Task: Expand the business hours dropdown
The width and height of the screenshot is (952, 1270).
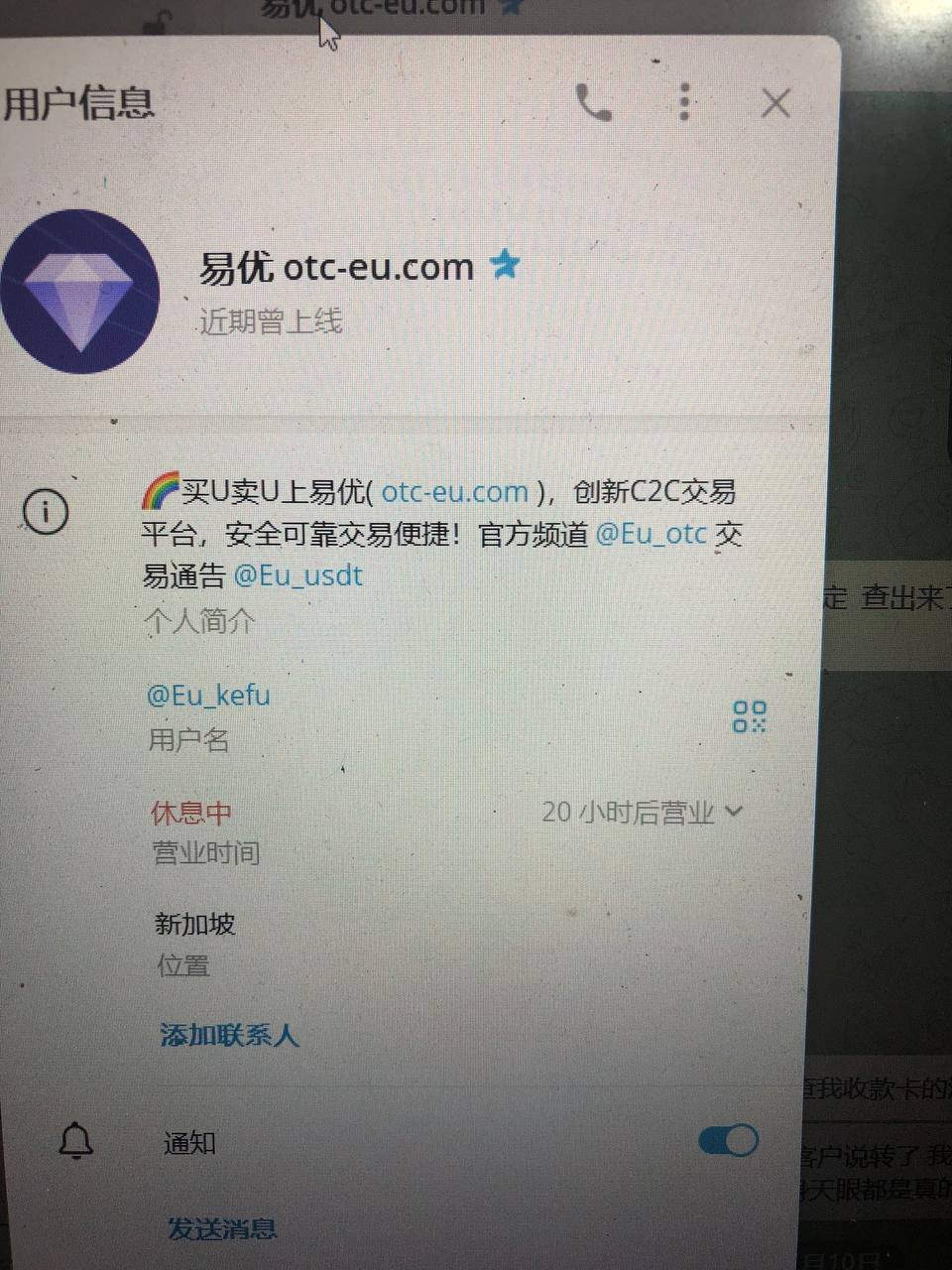Action: [x=734, y=812]
